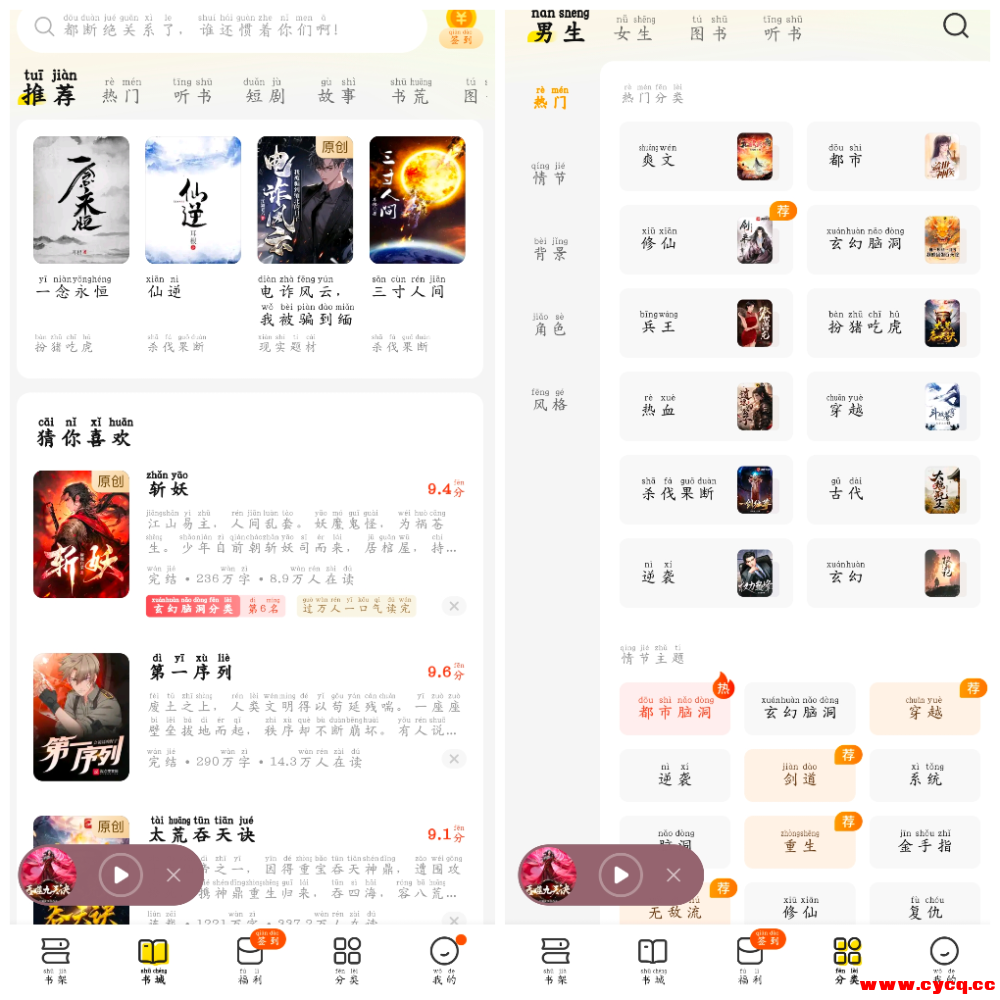Select 风格 in the category sidebar
1000x1000 pixels.
point(549,401)
